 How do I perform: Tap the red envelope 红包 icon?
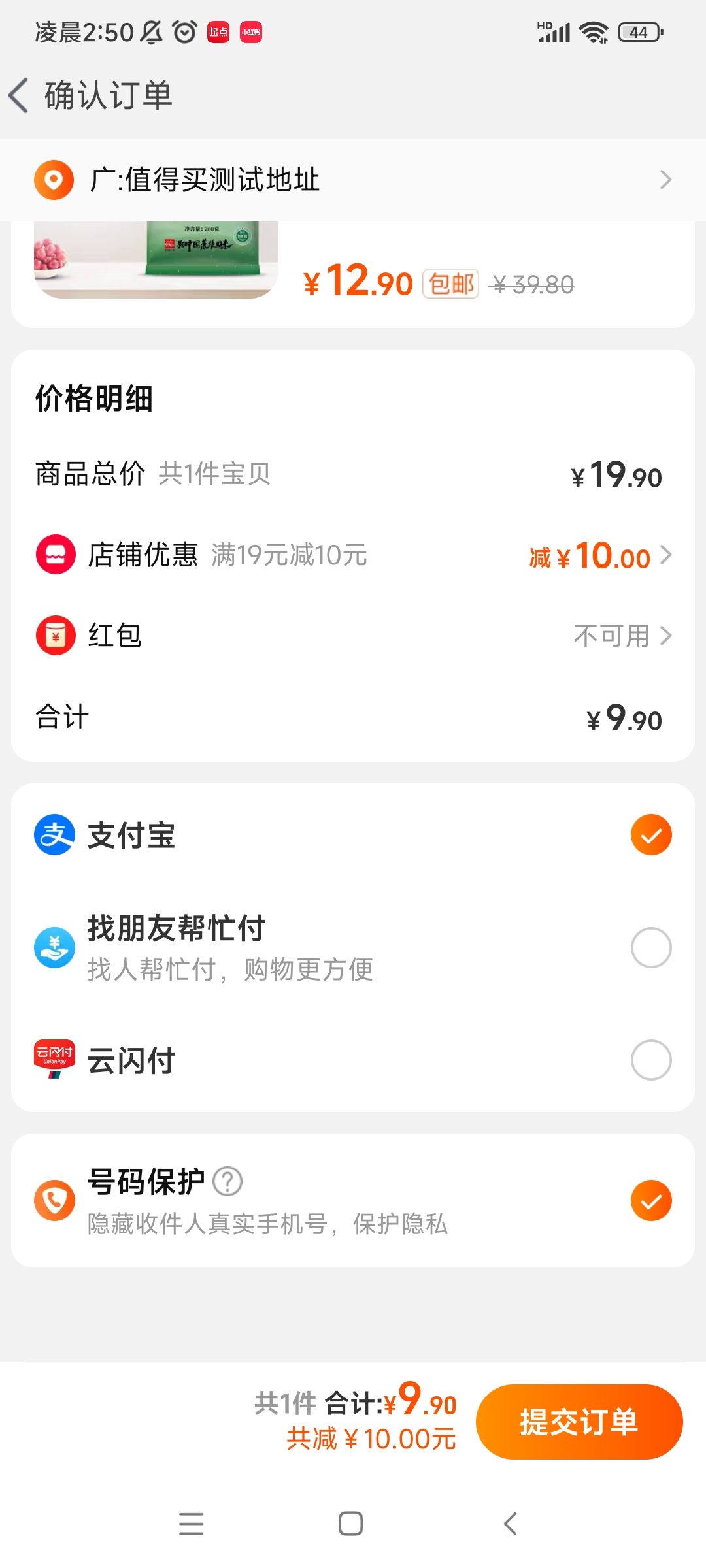[56, 634]
